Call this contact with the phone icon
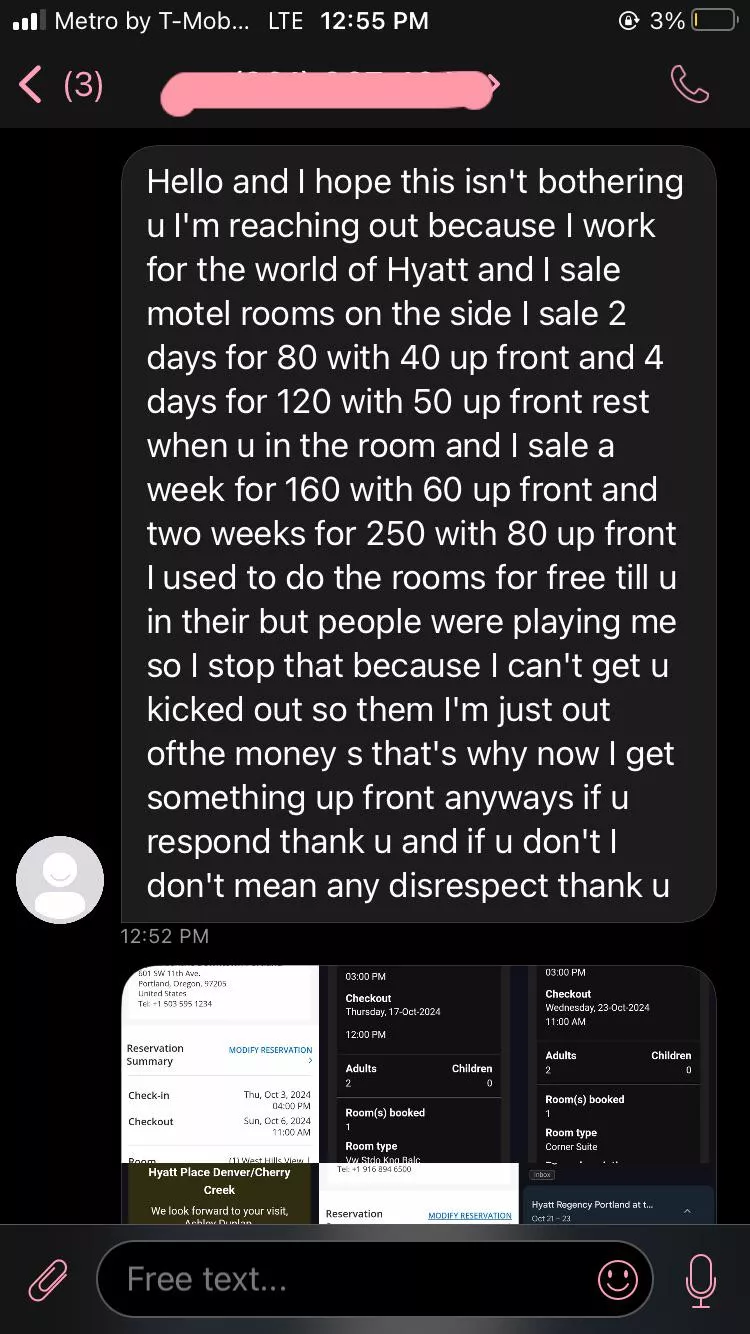Viewport: 750px width, 1334px height. coord(689,86)
